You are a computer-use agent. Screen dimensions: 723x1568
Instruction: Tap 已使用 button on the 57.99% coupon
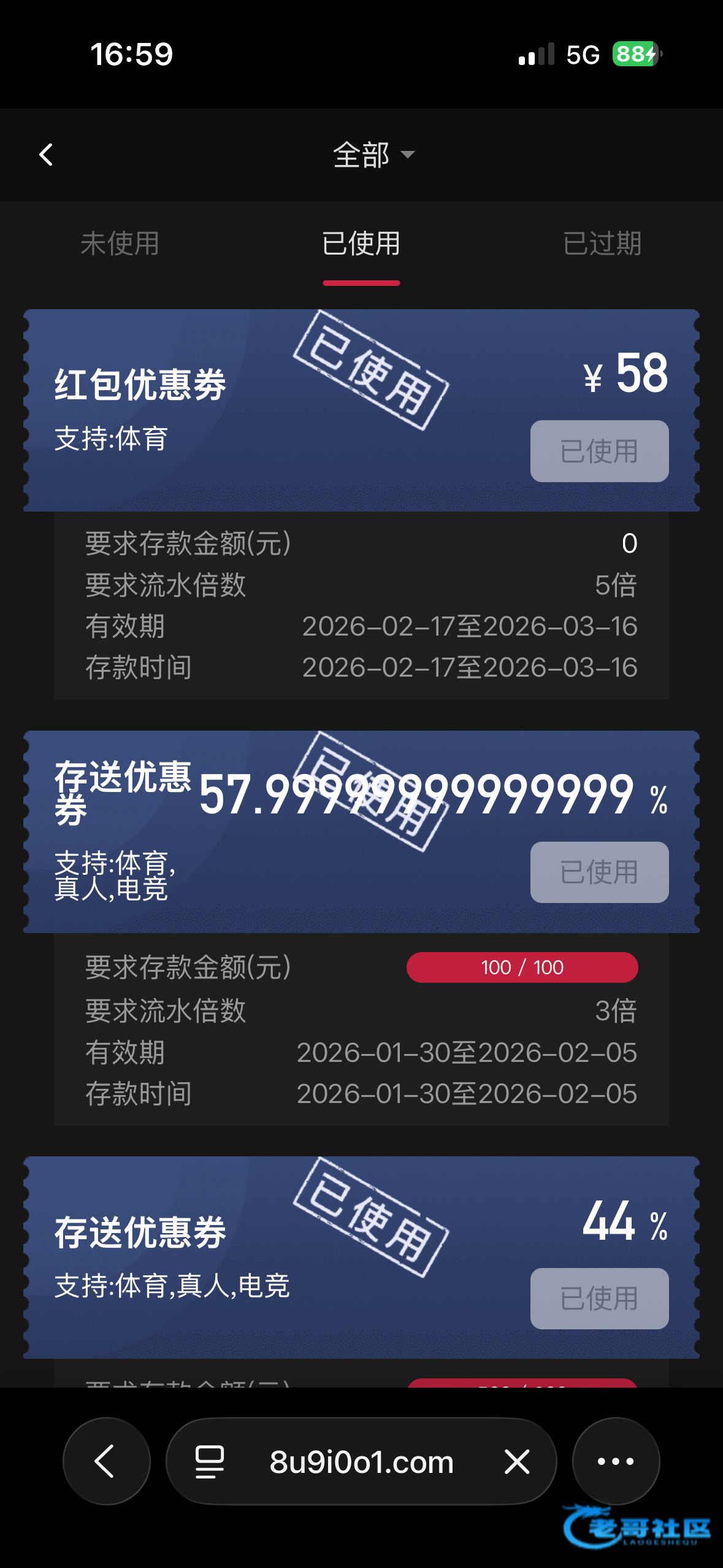pos(599,872)
